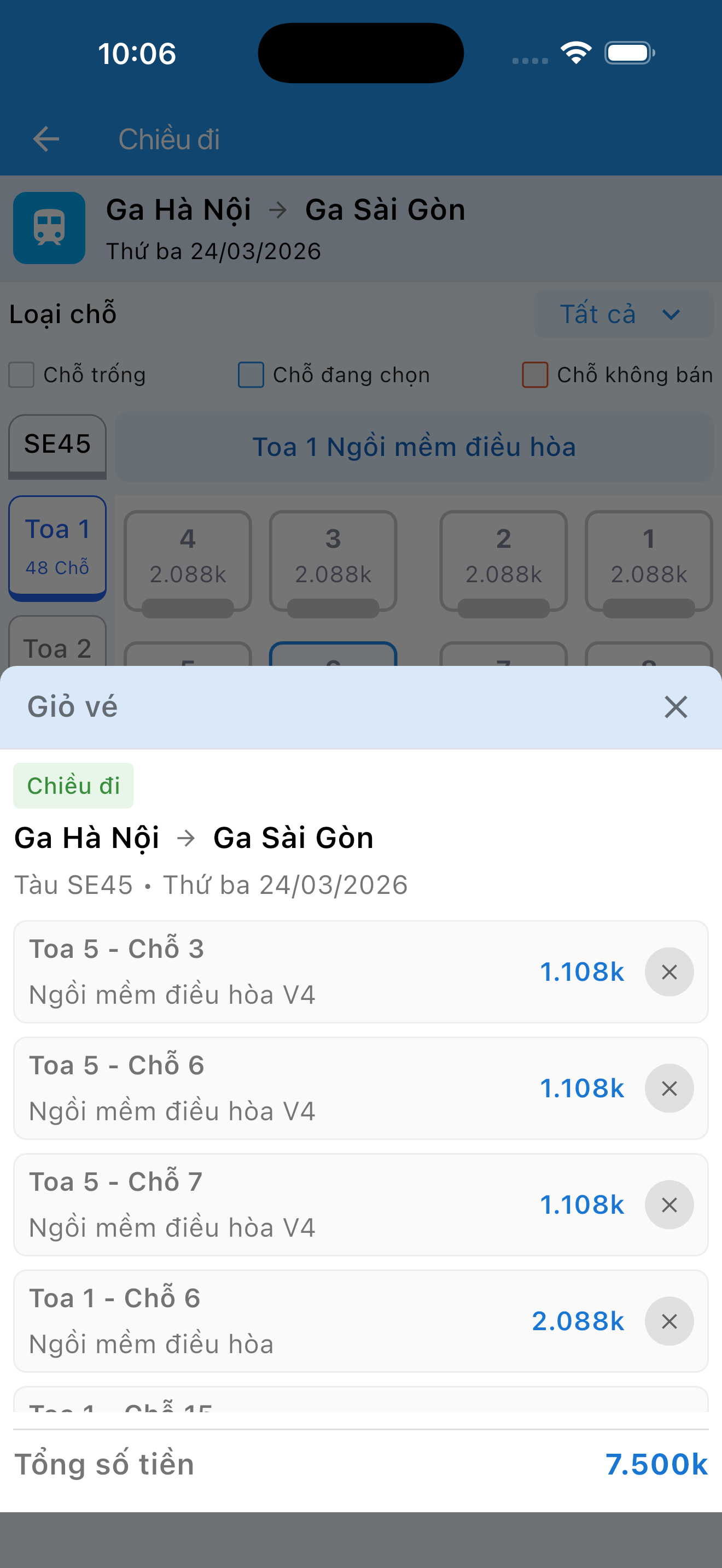Open the Toa 1 Ngồi mềm điều hòa header

(x=415, y=447)
